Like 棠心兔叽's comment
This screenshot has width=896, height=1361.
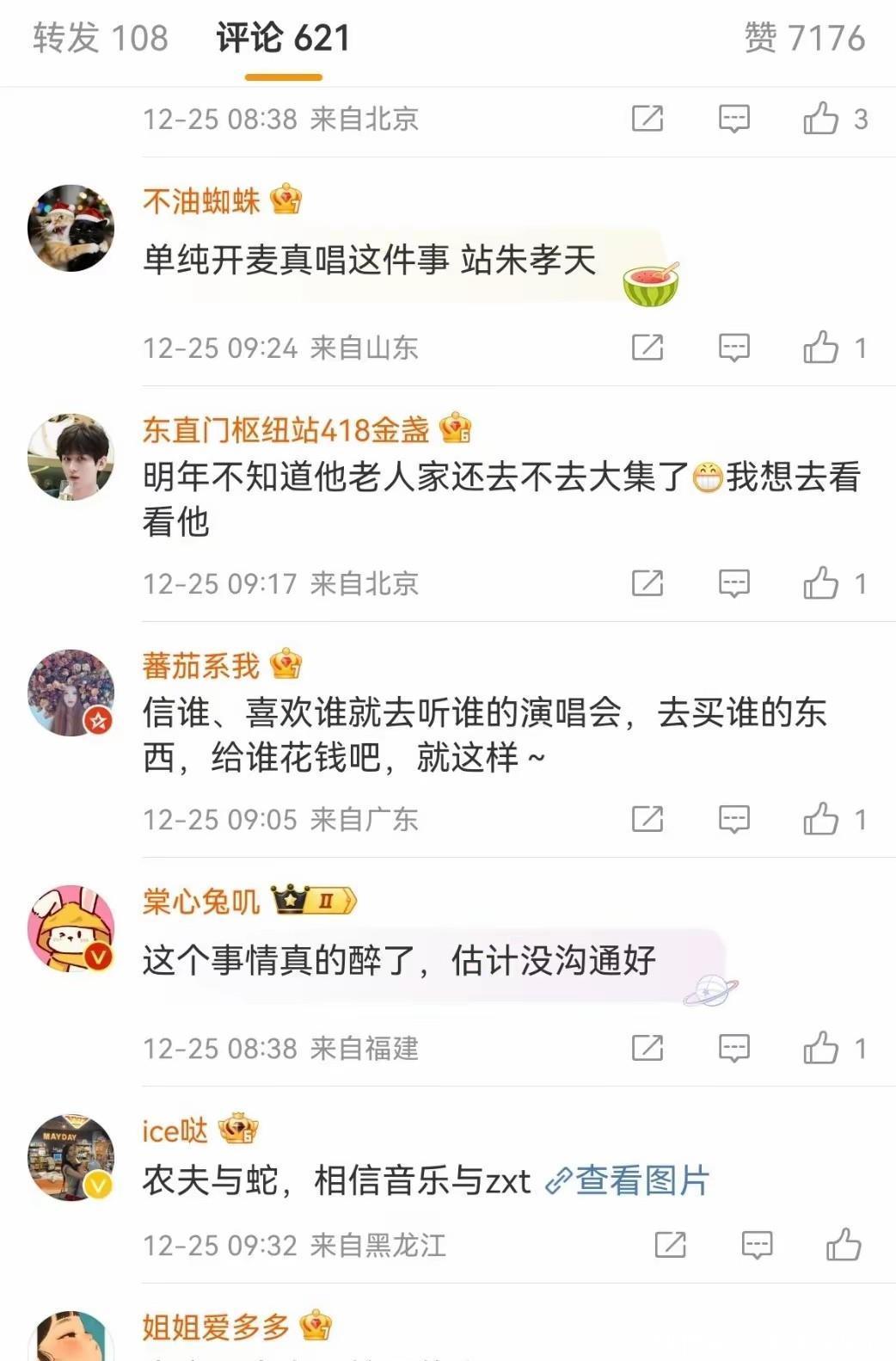pos(820,1048)
